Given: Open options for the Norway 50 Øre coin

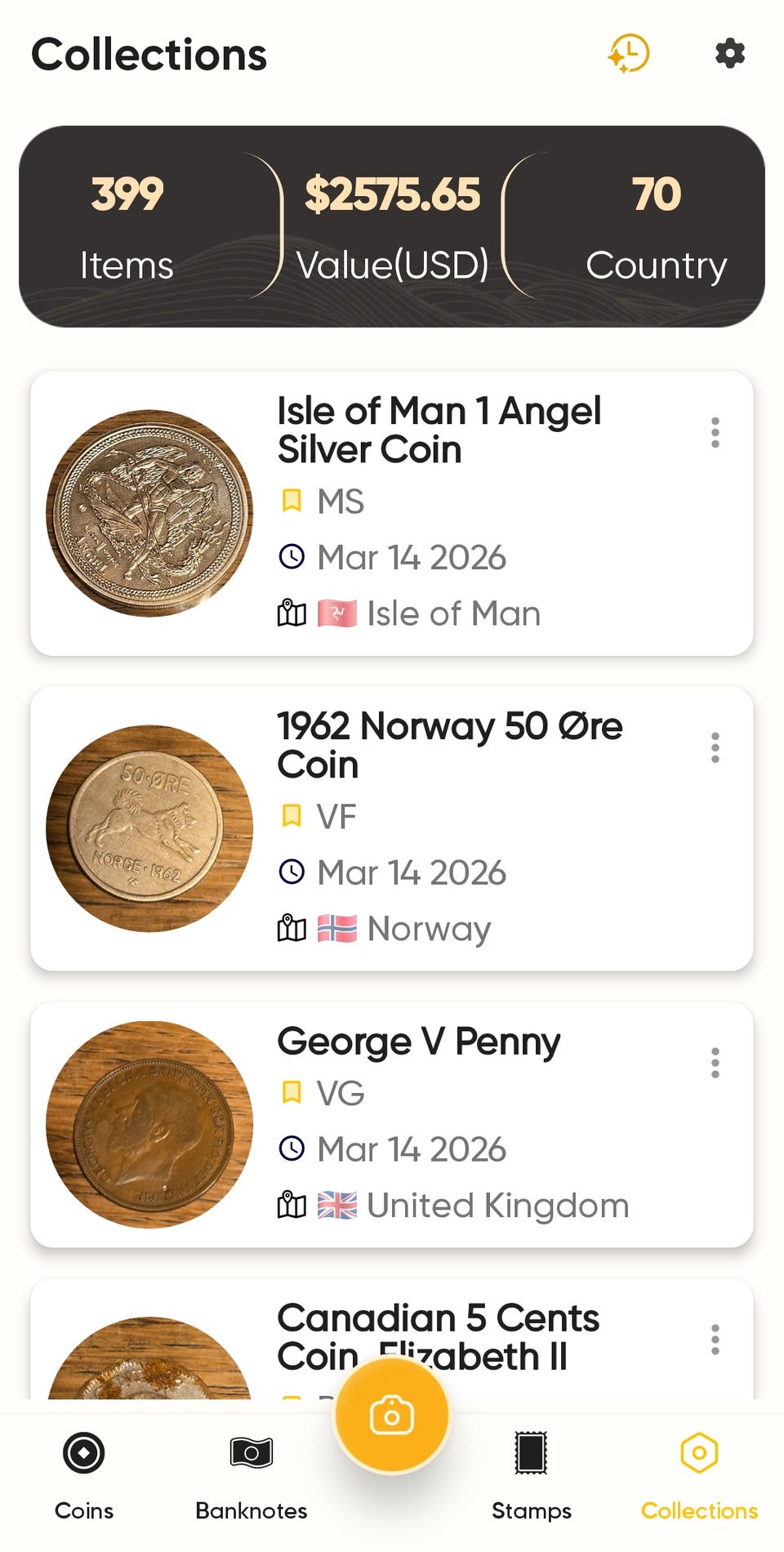Looking at the screenshot, I should pyautogui.click(x=715, y=748).
